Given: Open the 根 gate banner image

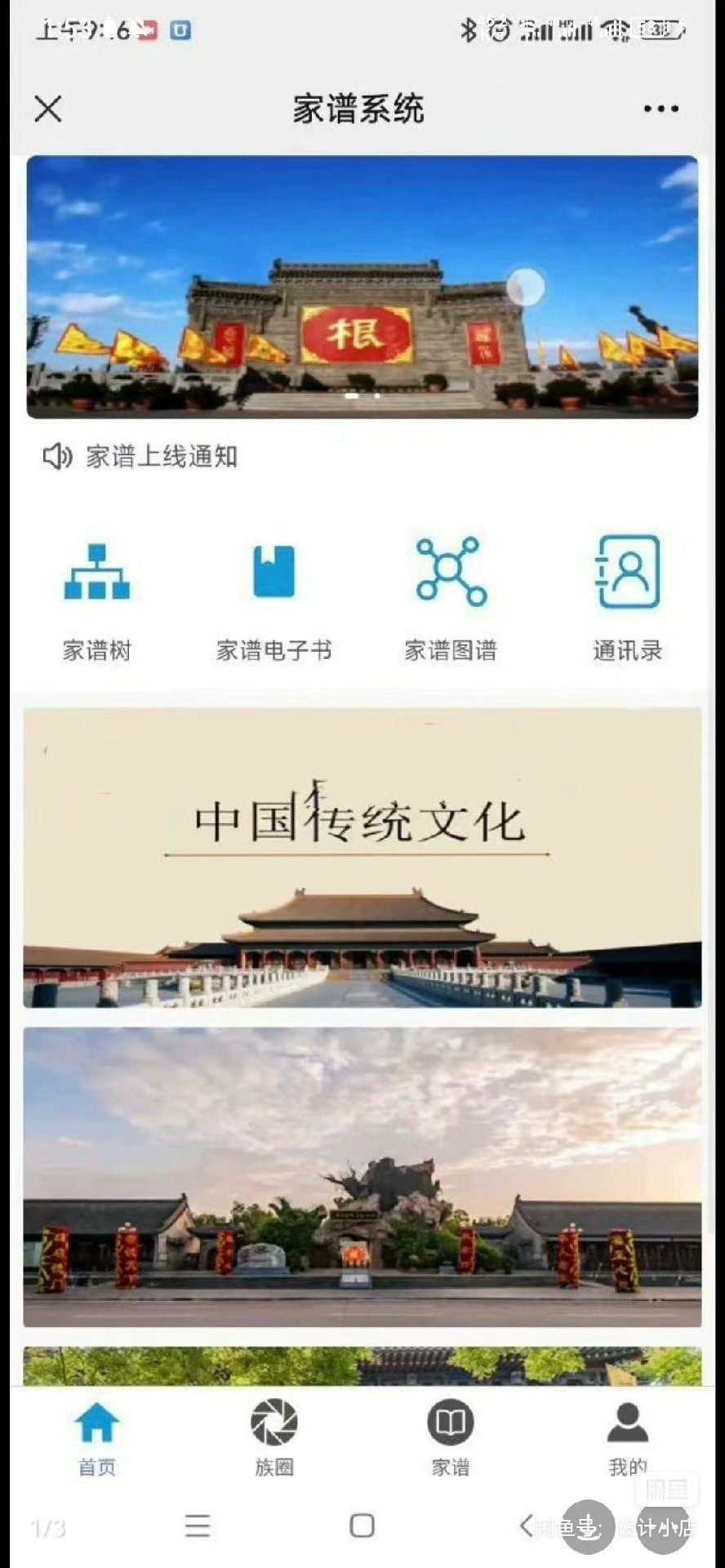Looking at the screenshot, I should click(362, 287).
